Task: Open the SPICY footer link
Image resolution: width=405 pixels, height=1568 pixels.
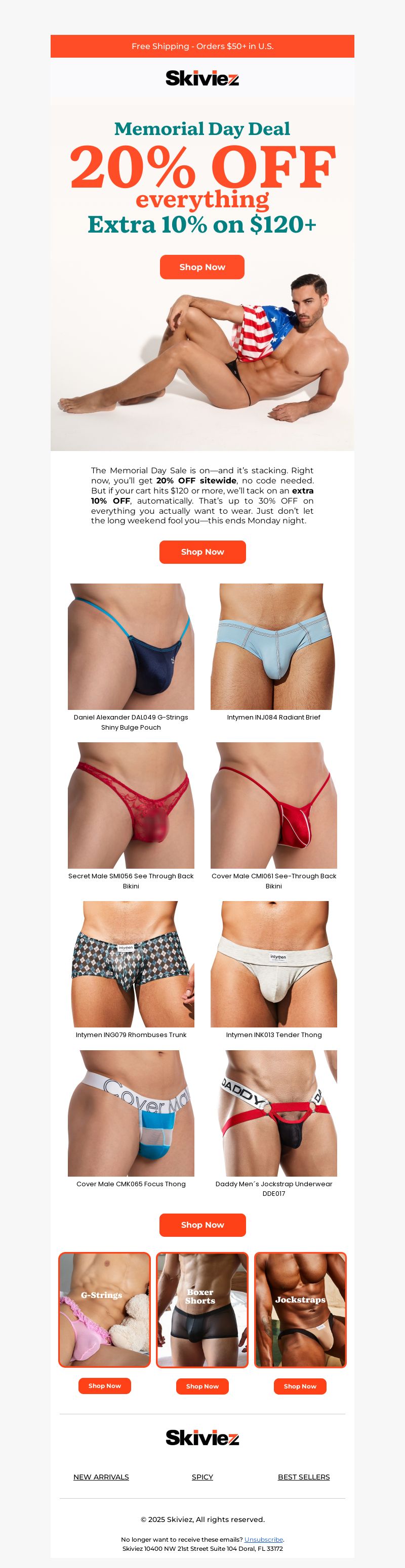Action: click(x=202, y=1477)
